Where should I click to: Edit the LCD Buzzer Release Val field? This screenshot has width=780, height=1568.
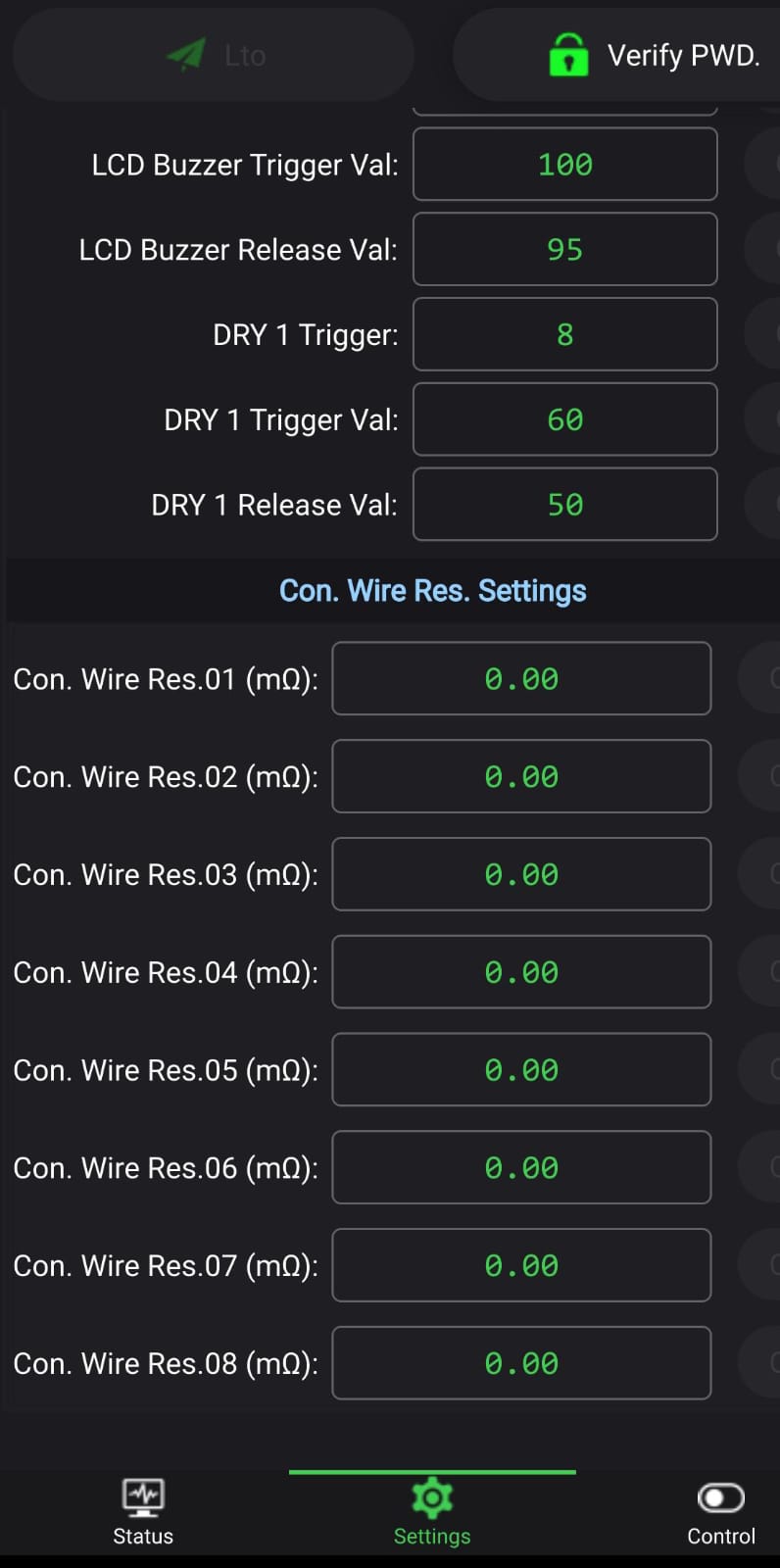564,250
